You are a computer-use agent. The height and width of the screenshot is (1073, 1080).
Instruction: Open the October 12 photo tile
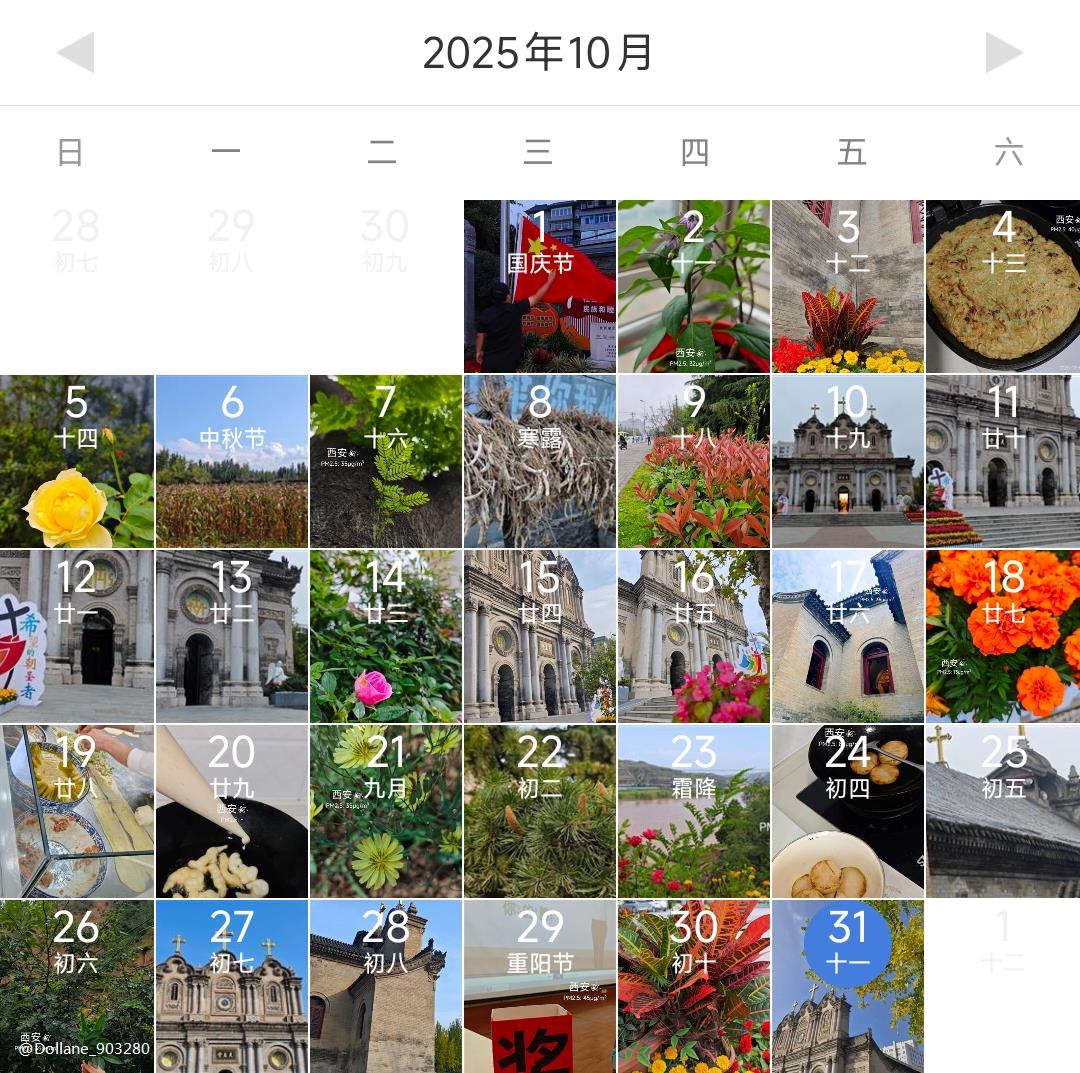pos(77,637)
